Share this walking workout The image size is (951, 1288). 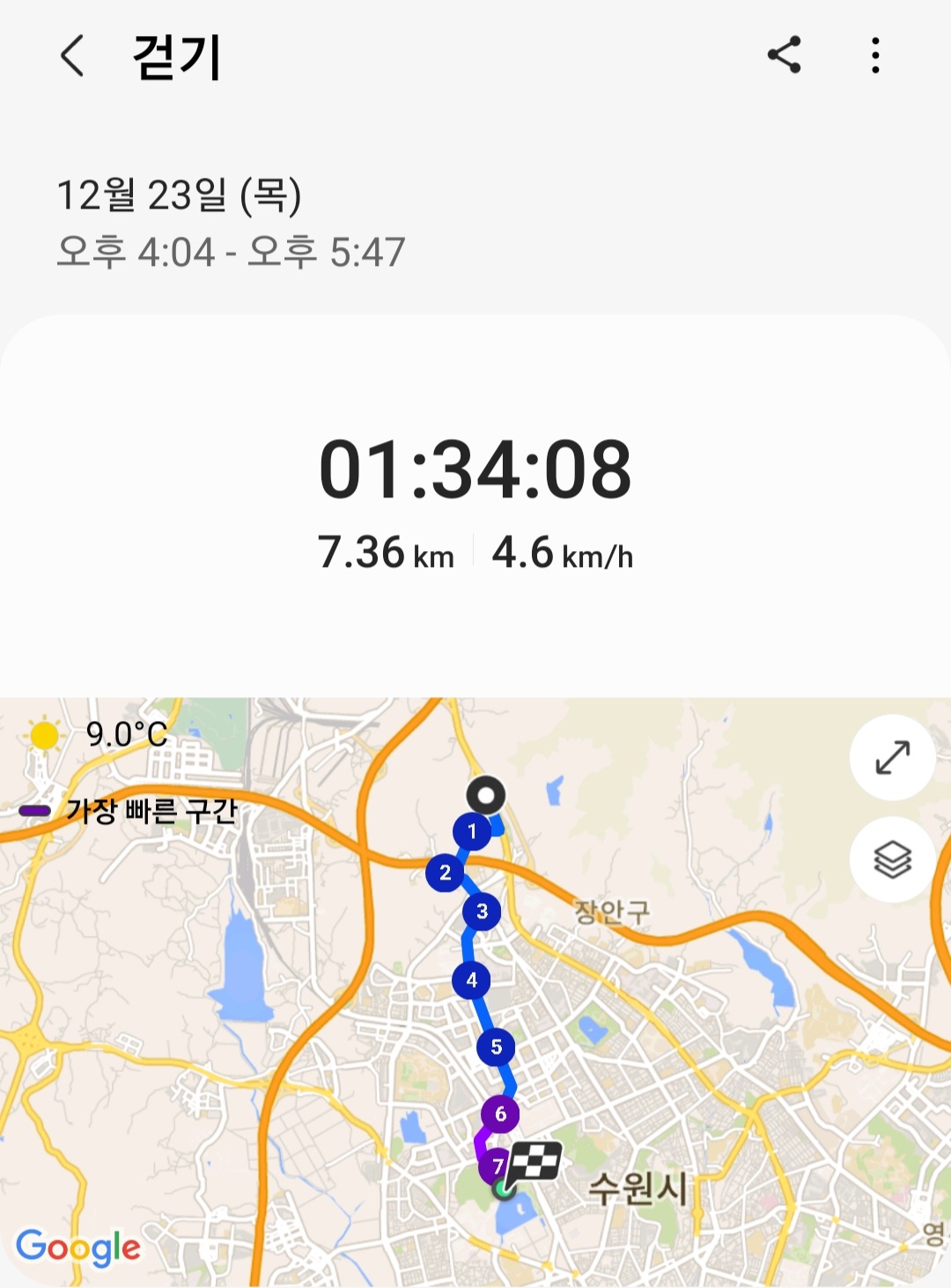784,55
